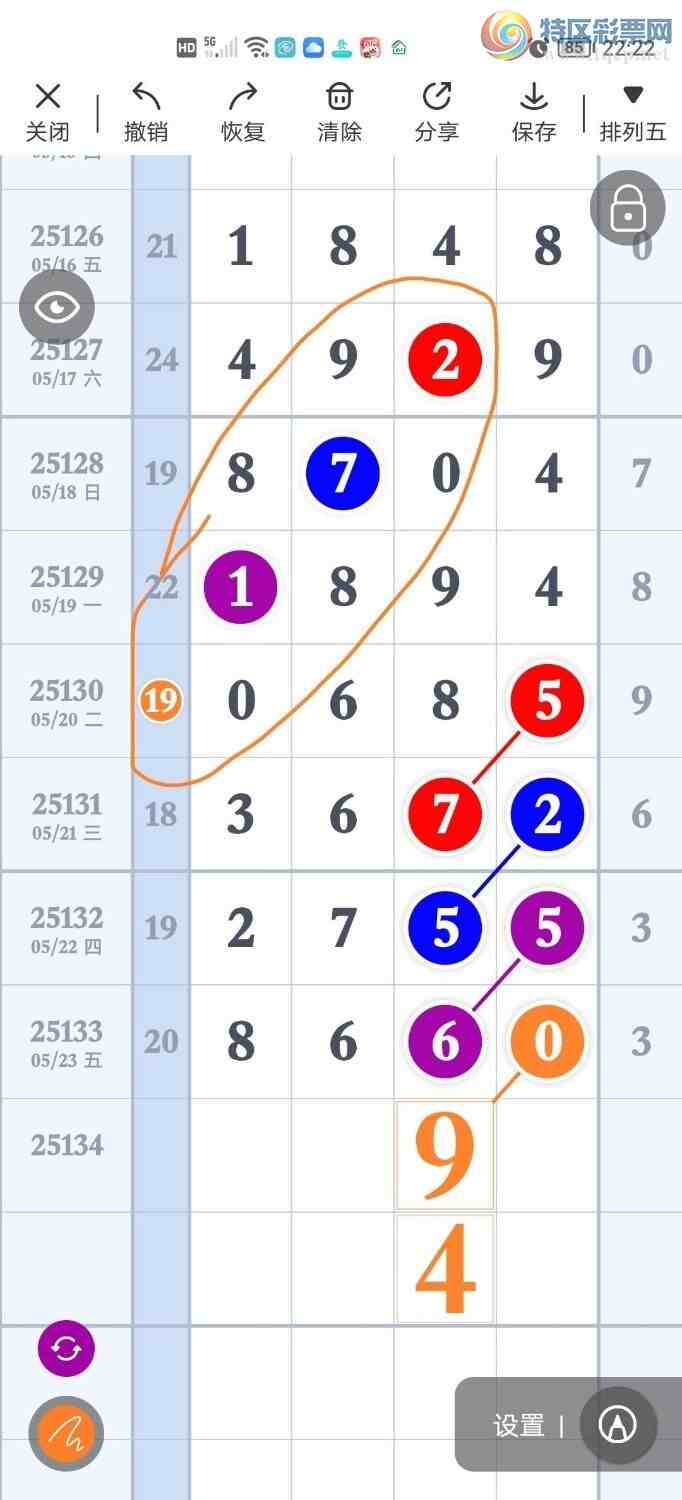
Task: Toggle the lock icon
Action: pyautogui.click(x=628, y=209)
